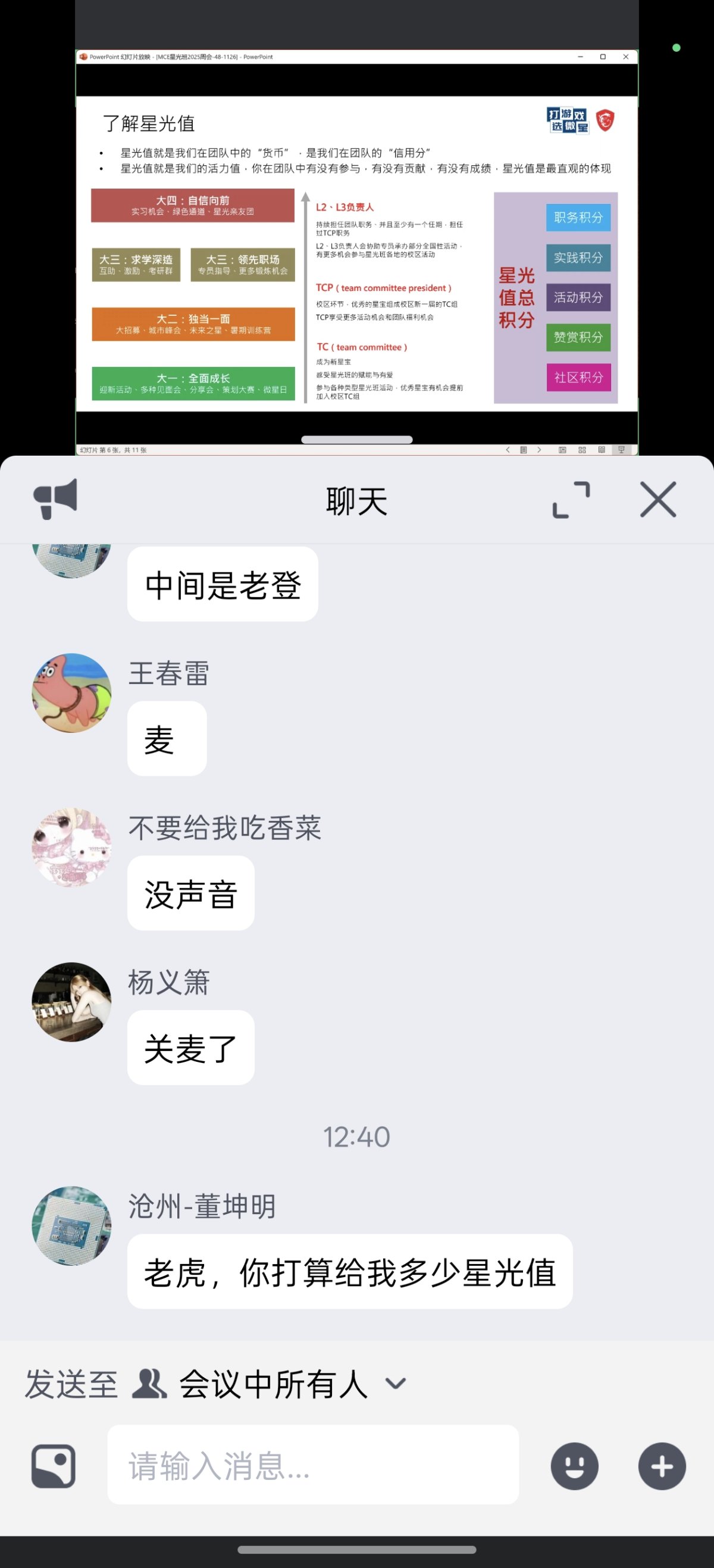Tap 不要给我吃香菜's avatar
Image resolution: width=714 pixels, height=1568 pixels.
[x=72, y=846]
